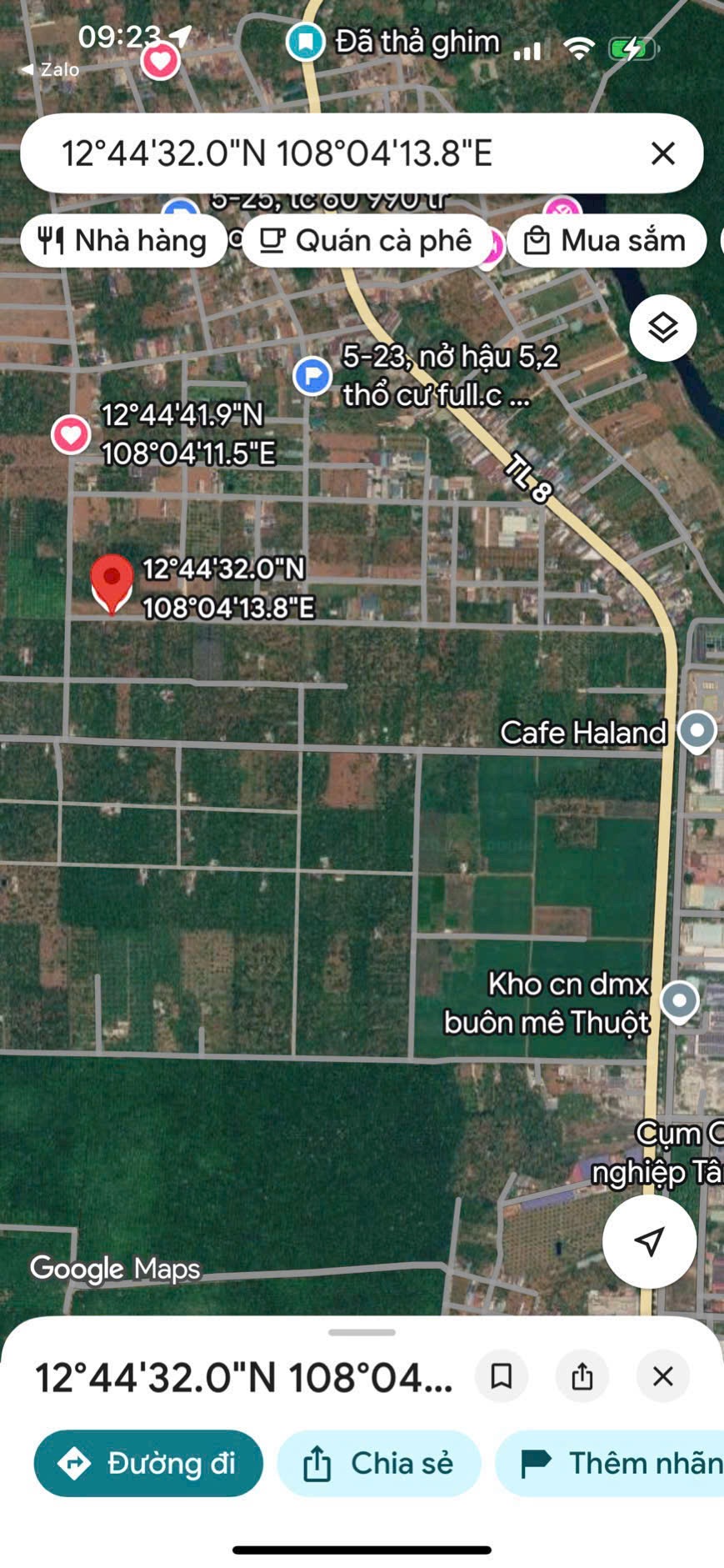
Task: Open the 5-23 nở hậu parking marker
Action: click(x=312, y=375)
